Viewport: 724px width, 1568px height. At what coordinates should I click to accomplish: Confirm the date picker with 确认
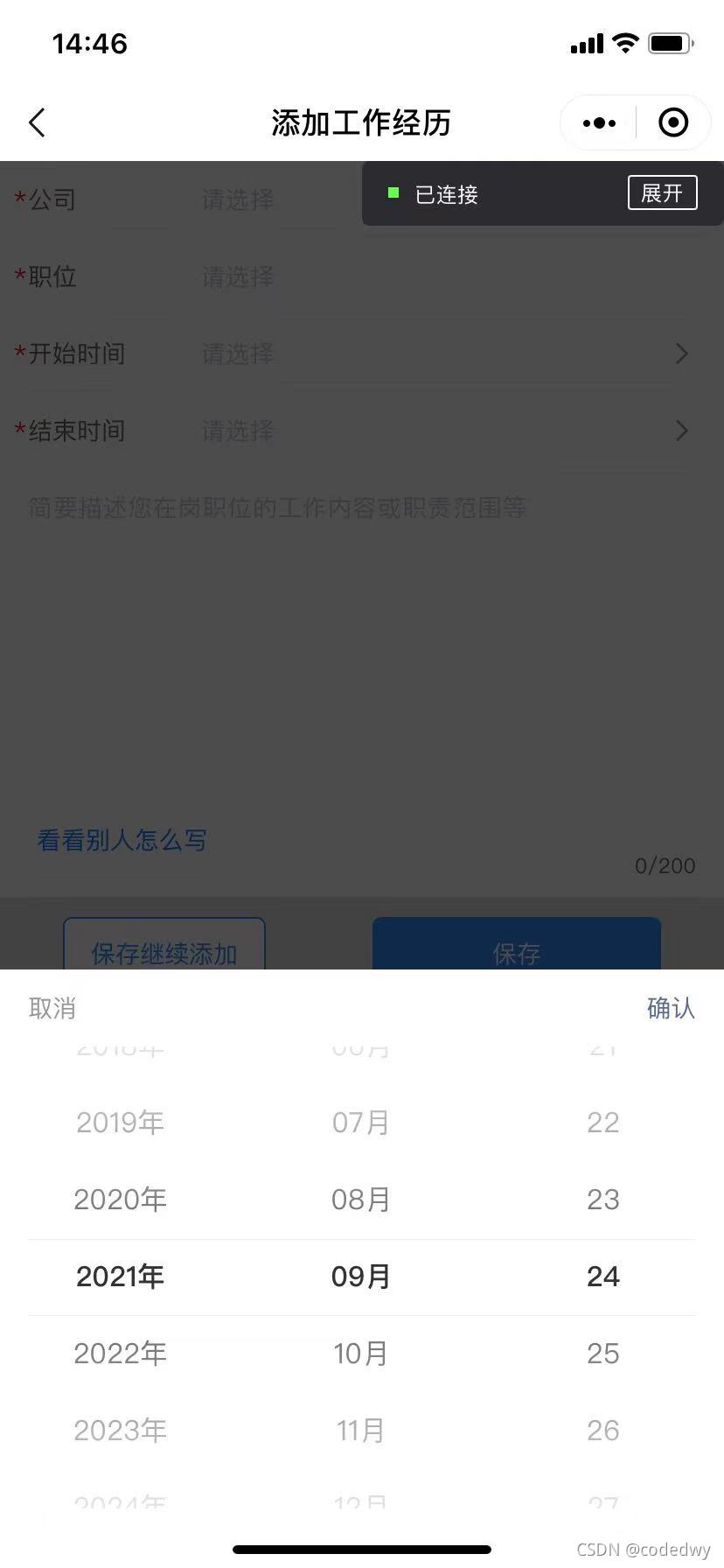tap(670, 1008)
